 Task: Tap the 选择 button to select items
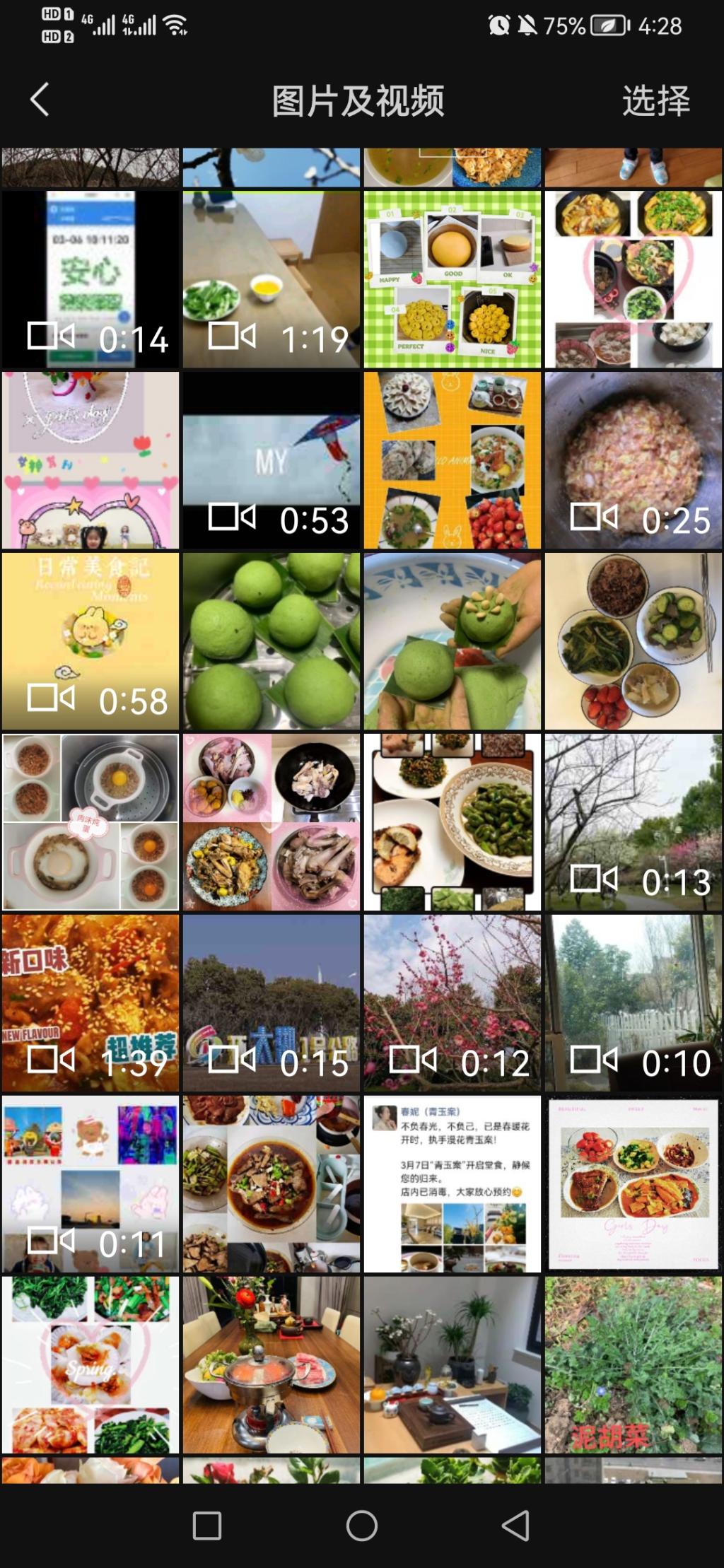tap(655, 101)
